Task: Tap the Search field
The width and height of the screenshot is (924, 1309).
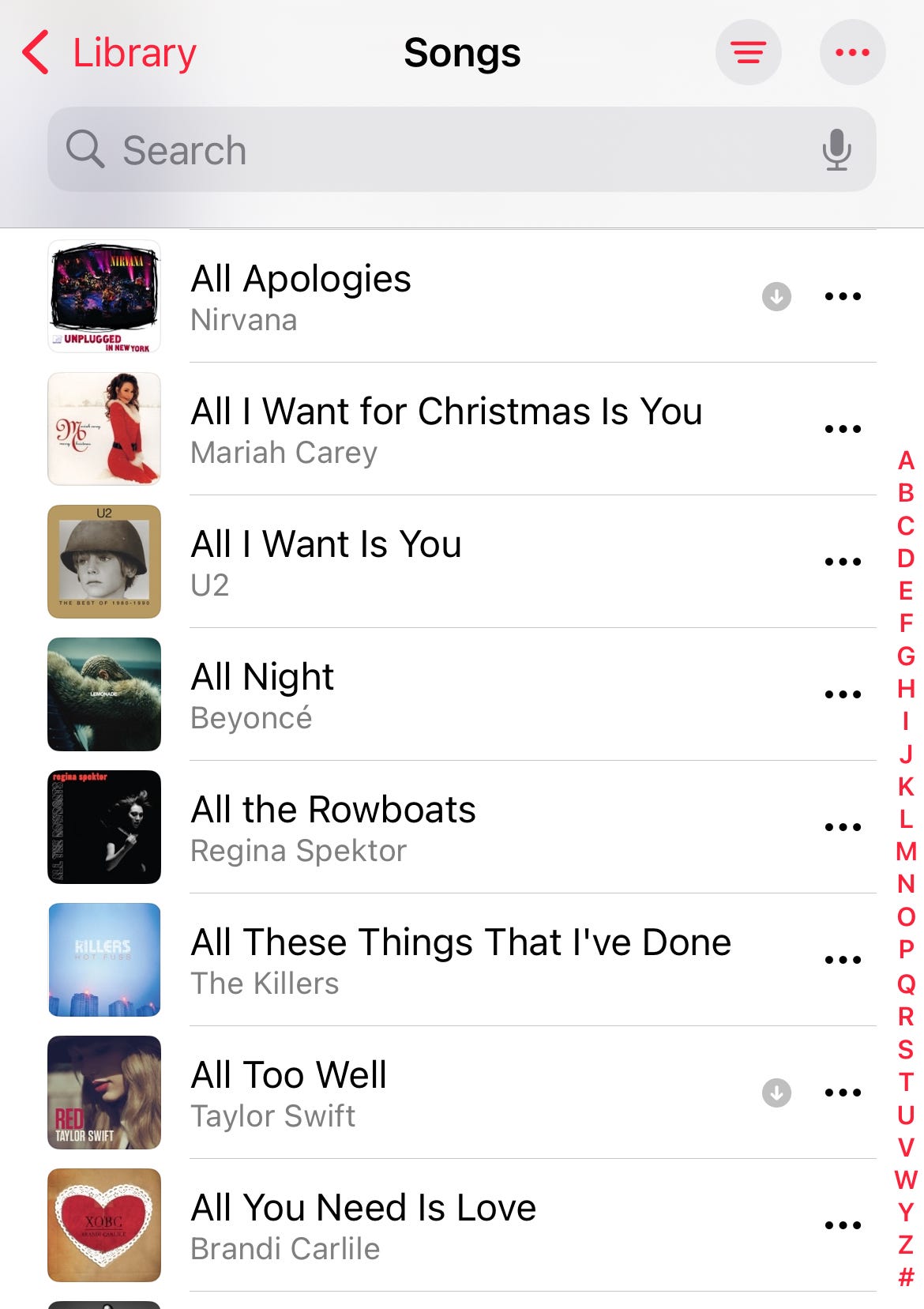Action: point(442,149)
